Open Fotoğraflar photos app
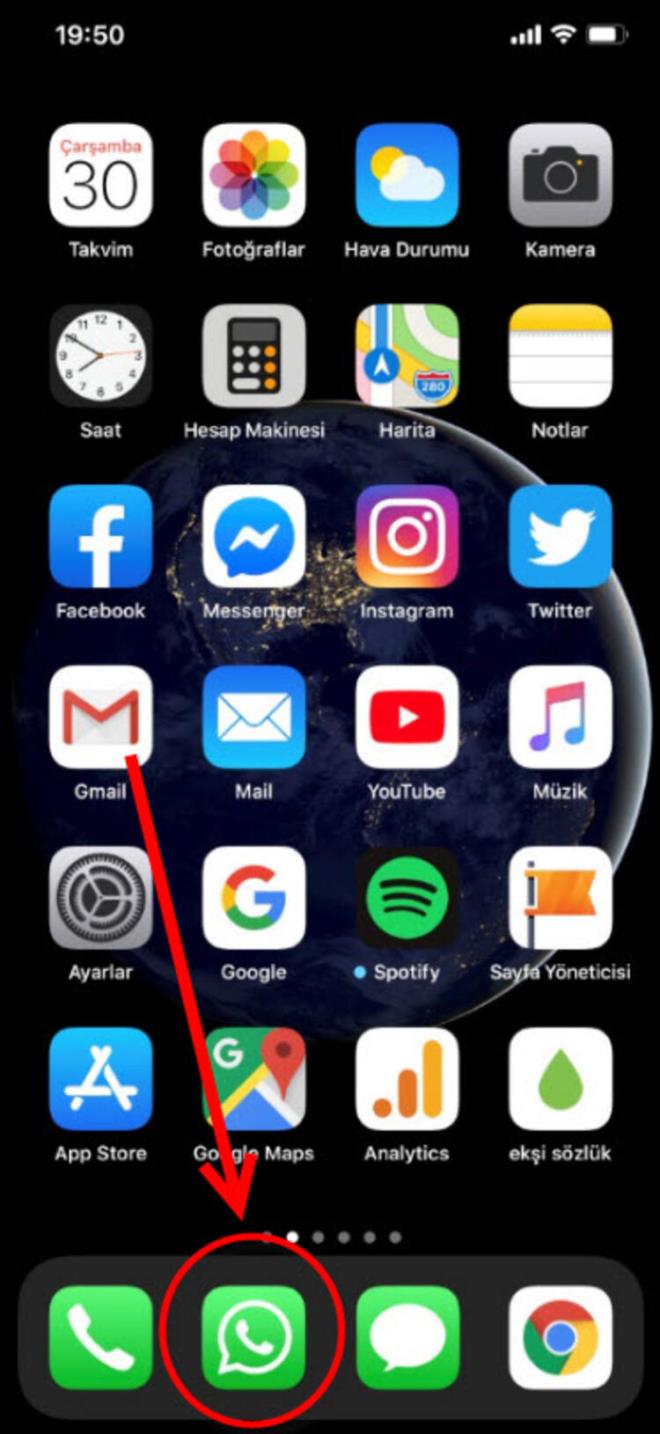 [x=254, y=175]
